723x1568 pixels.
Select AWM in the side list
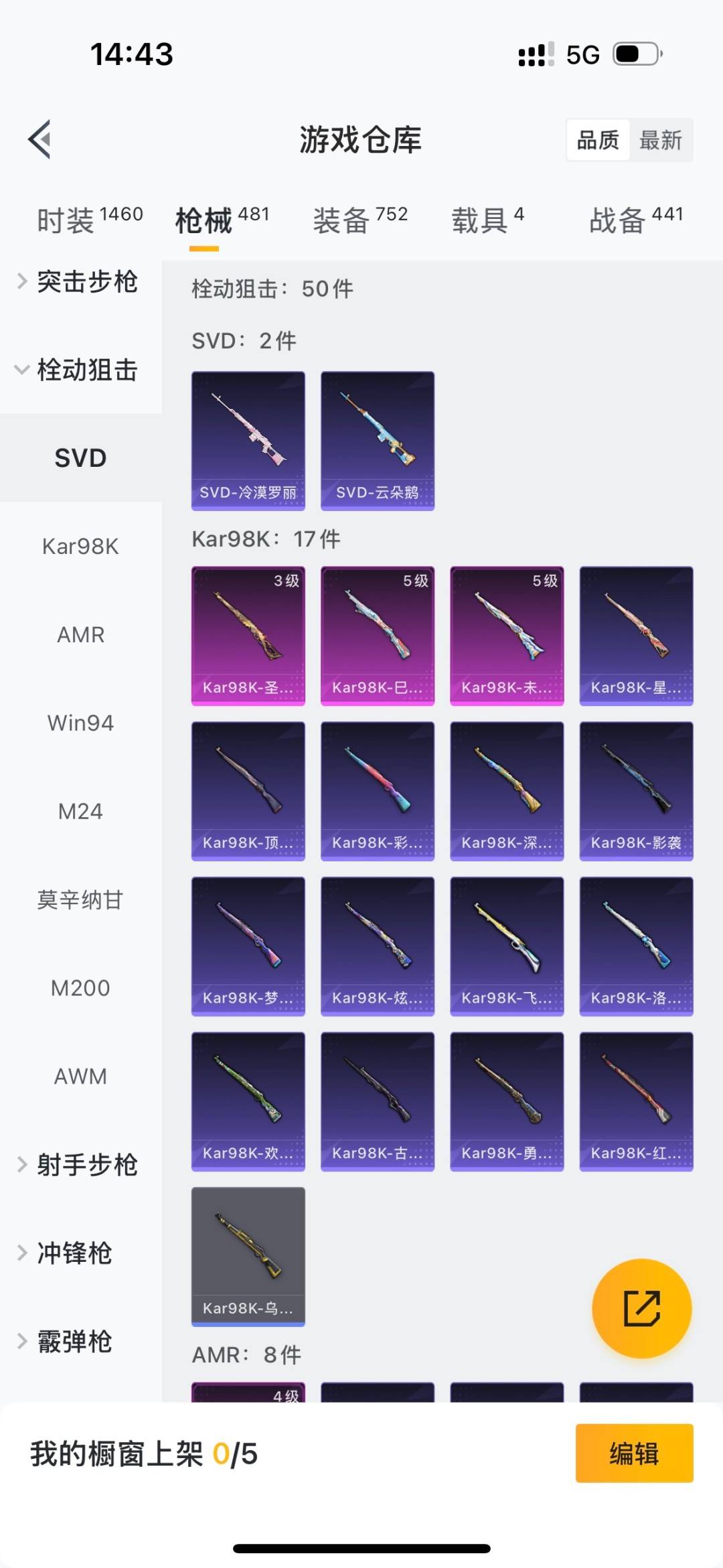coord(80,1076)
